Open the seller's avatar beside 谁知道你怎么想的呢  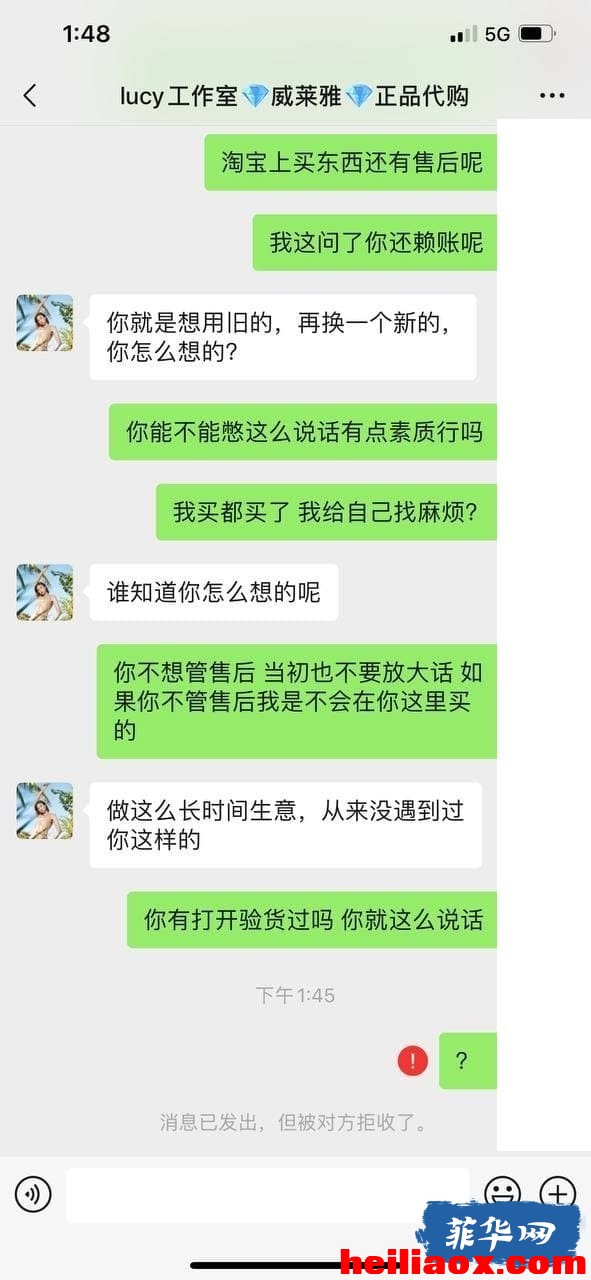pos(45,592)
